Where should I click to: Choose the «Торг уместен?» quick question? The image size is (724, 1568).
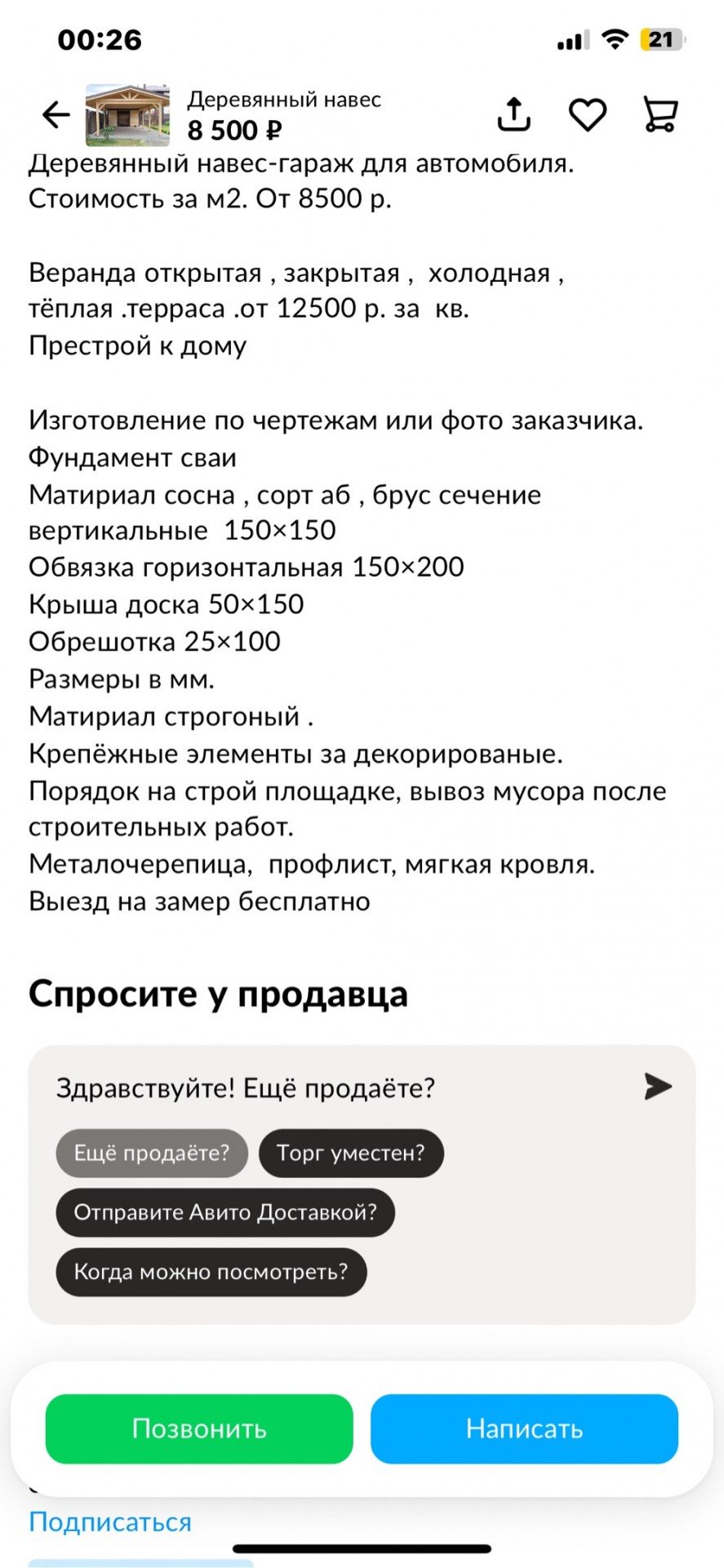[x=351, y=1153]
